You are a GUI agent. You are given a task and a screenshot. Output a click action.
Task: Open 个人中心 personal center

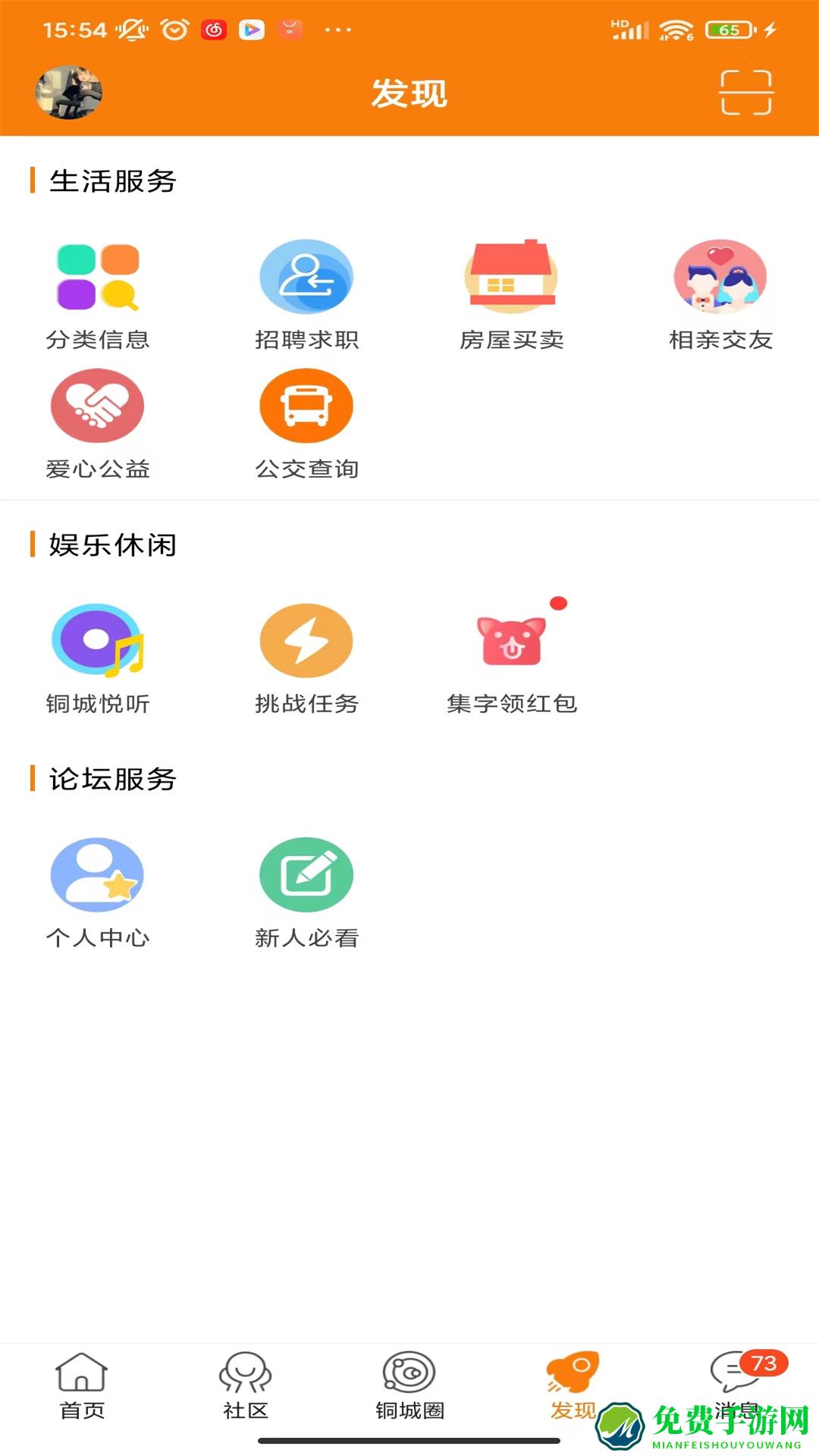(97, 874)
